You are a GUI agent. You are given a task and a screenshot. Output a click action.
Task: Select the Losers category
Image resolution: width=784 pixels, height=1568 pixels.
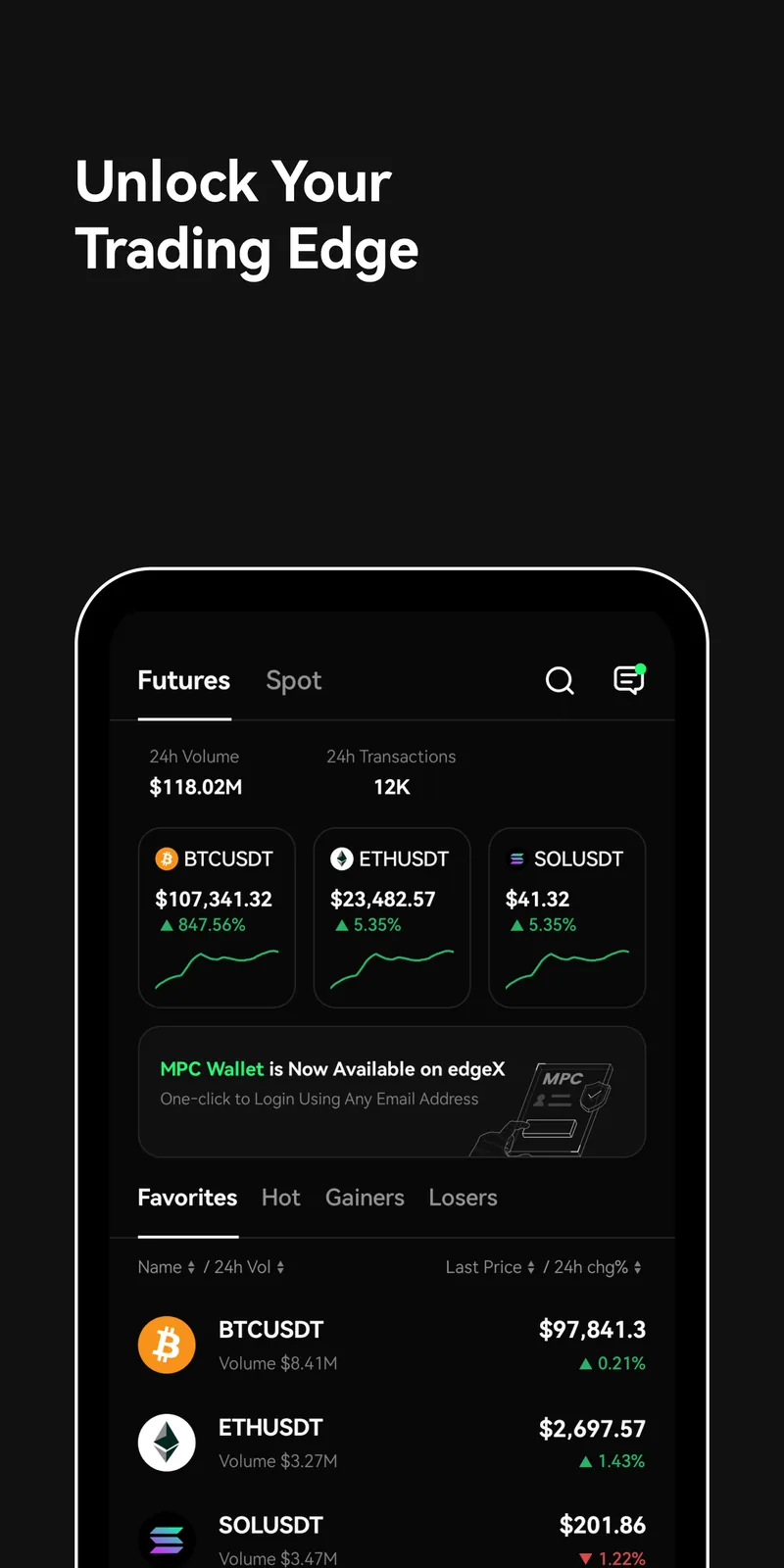[x=463, y=1197]
